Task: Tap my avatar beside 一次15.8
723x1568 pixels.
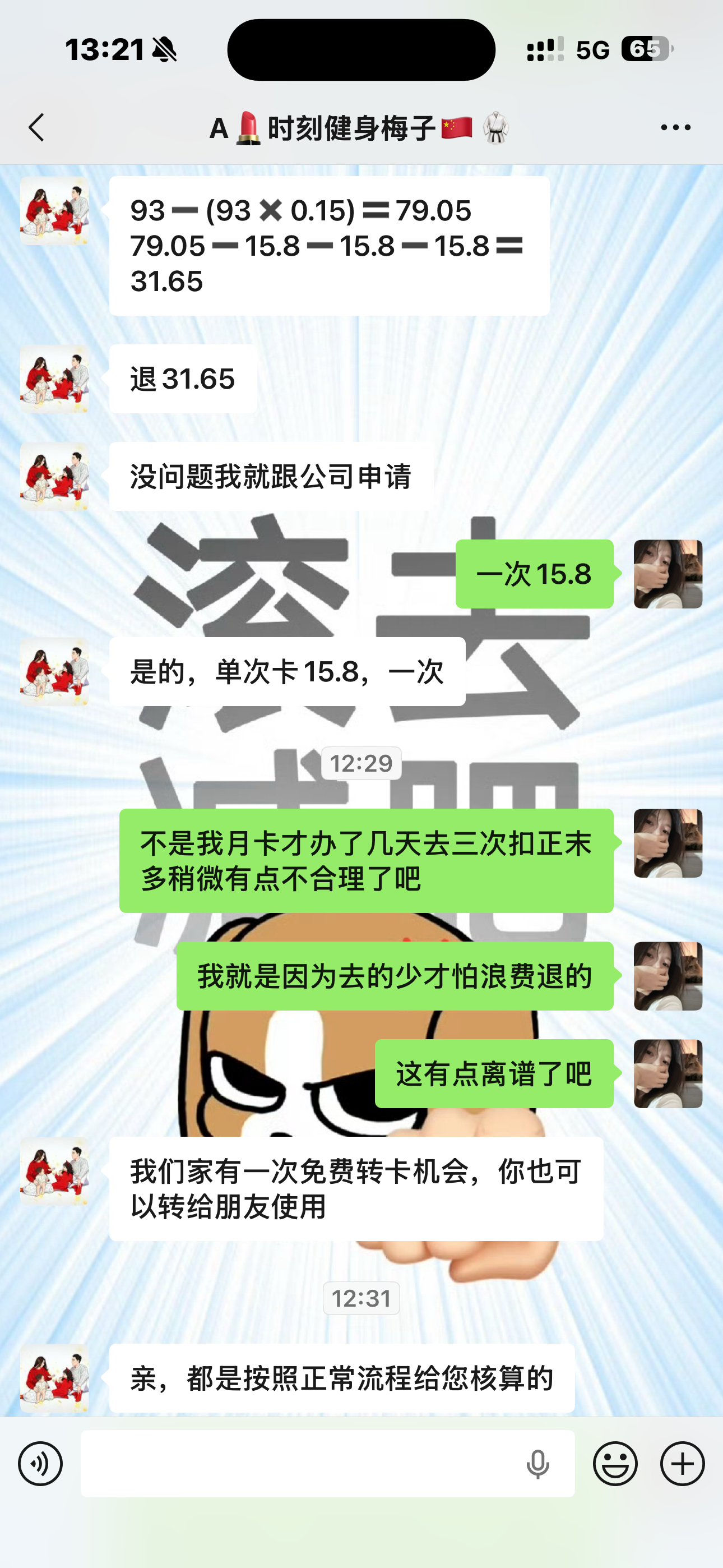Action: tap(668, 574)
